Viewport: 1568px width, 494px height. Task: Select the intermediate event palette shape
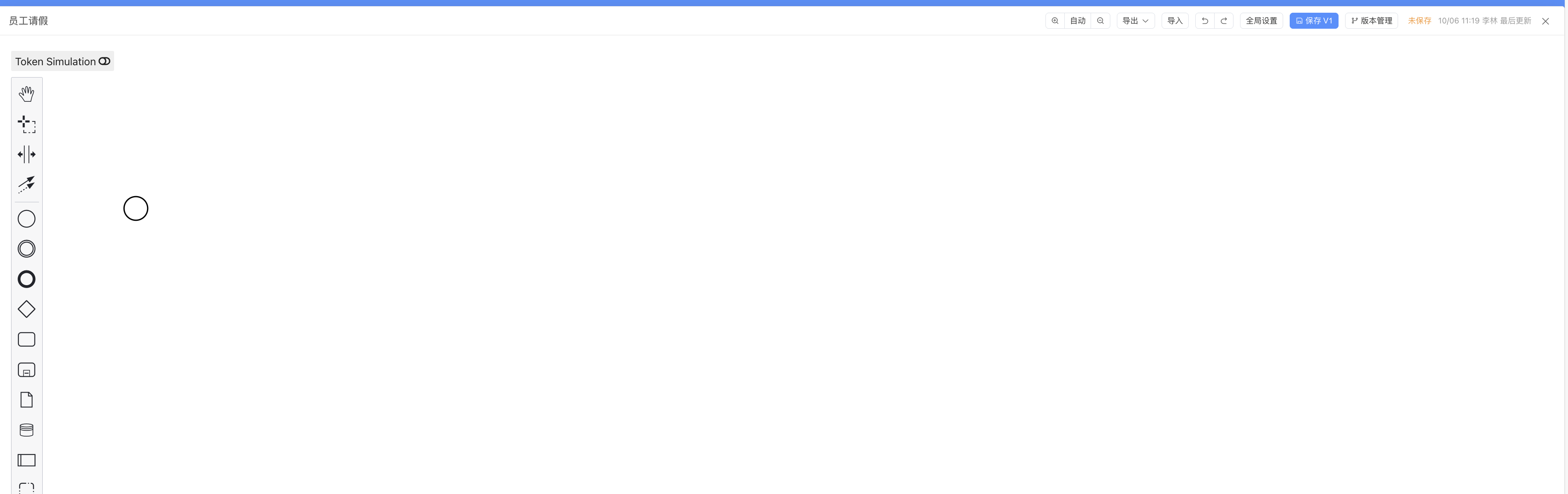click(26, 249)
